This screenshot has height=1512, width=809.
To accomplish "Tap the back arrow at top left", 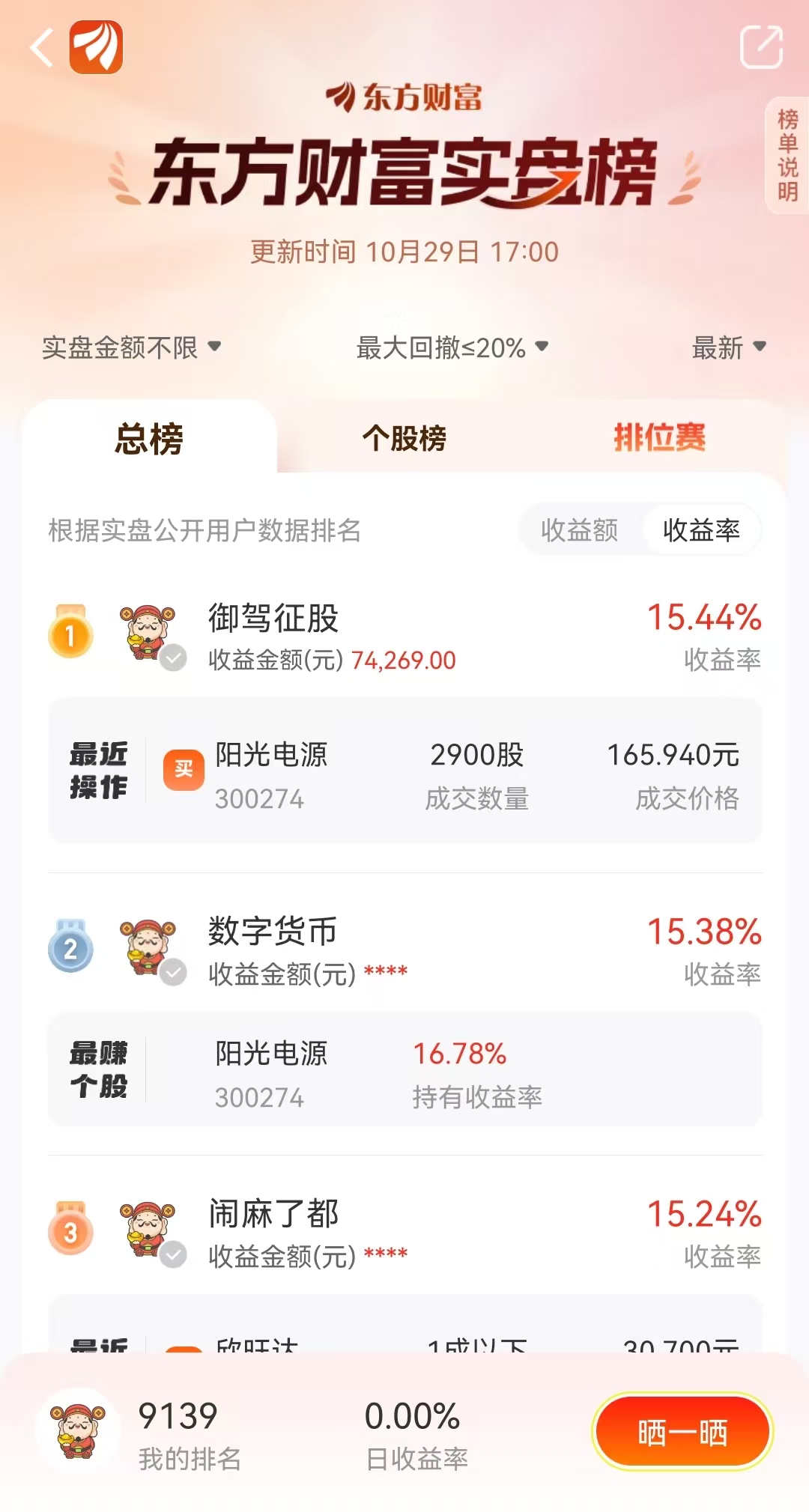I will click(41, 46).
